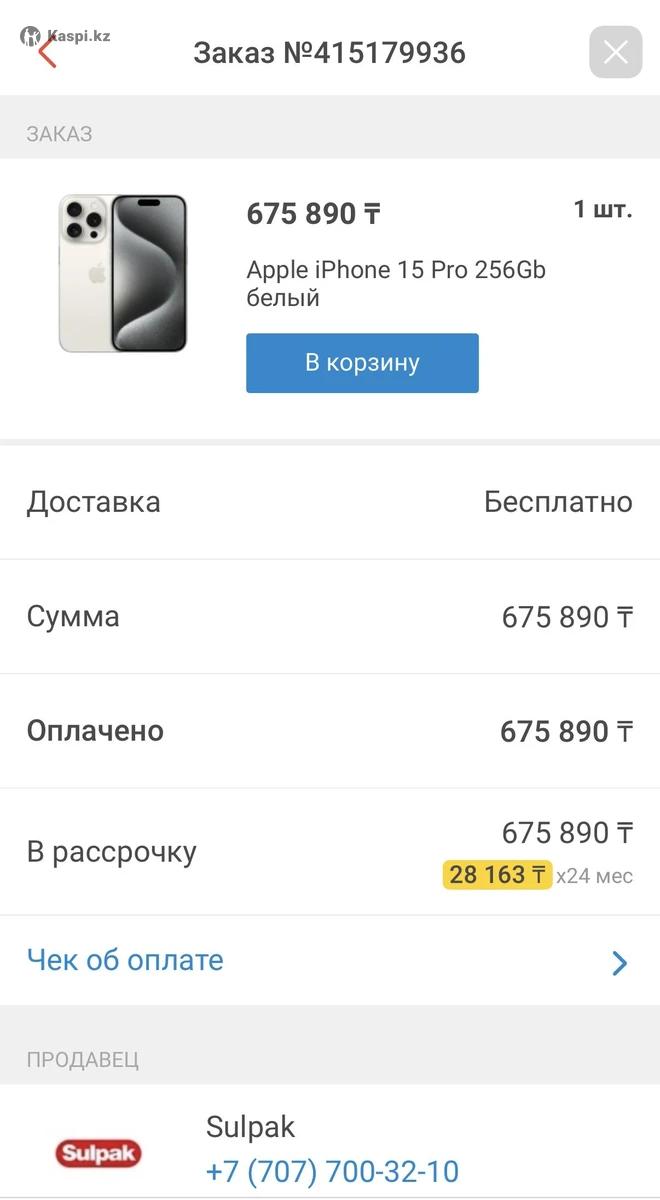Viewport: 660px width, 1200px height.
Task: Add the iPhone 15 Pro to cart
Action: pyautogui.click(x=362, y=363)
